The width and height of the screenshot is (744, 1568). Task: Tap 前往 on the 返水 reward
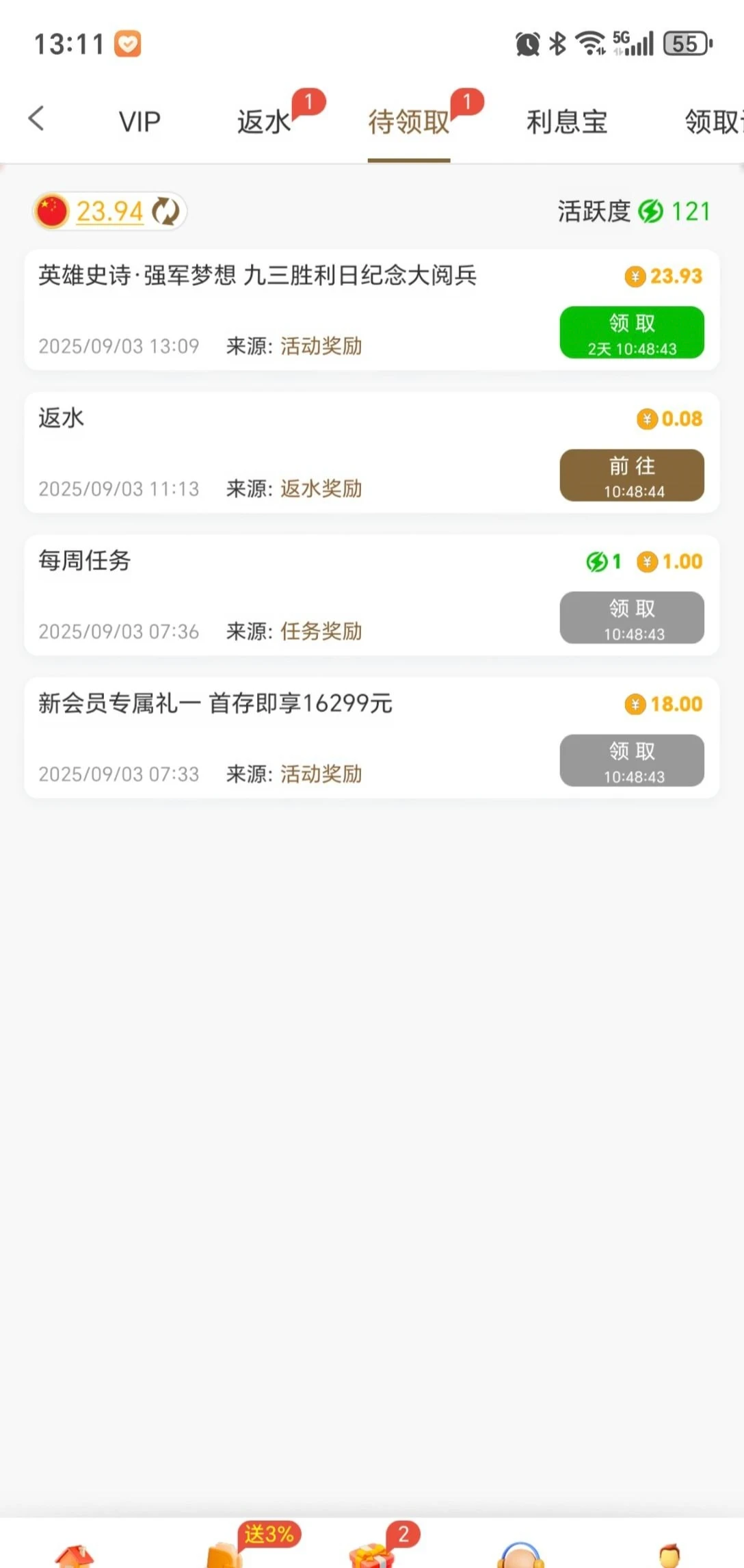pos(632,475)
